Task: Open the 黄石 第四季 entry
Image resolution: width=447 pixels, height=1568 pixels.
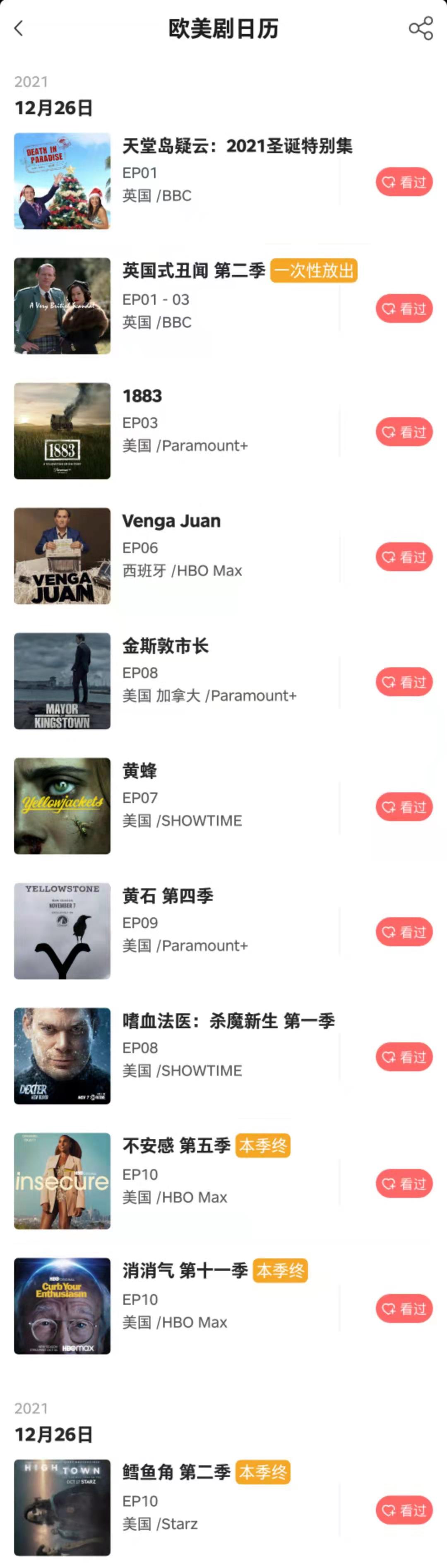Action: pos(168,896)
